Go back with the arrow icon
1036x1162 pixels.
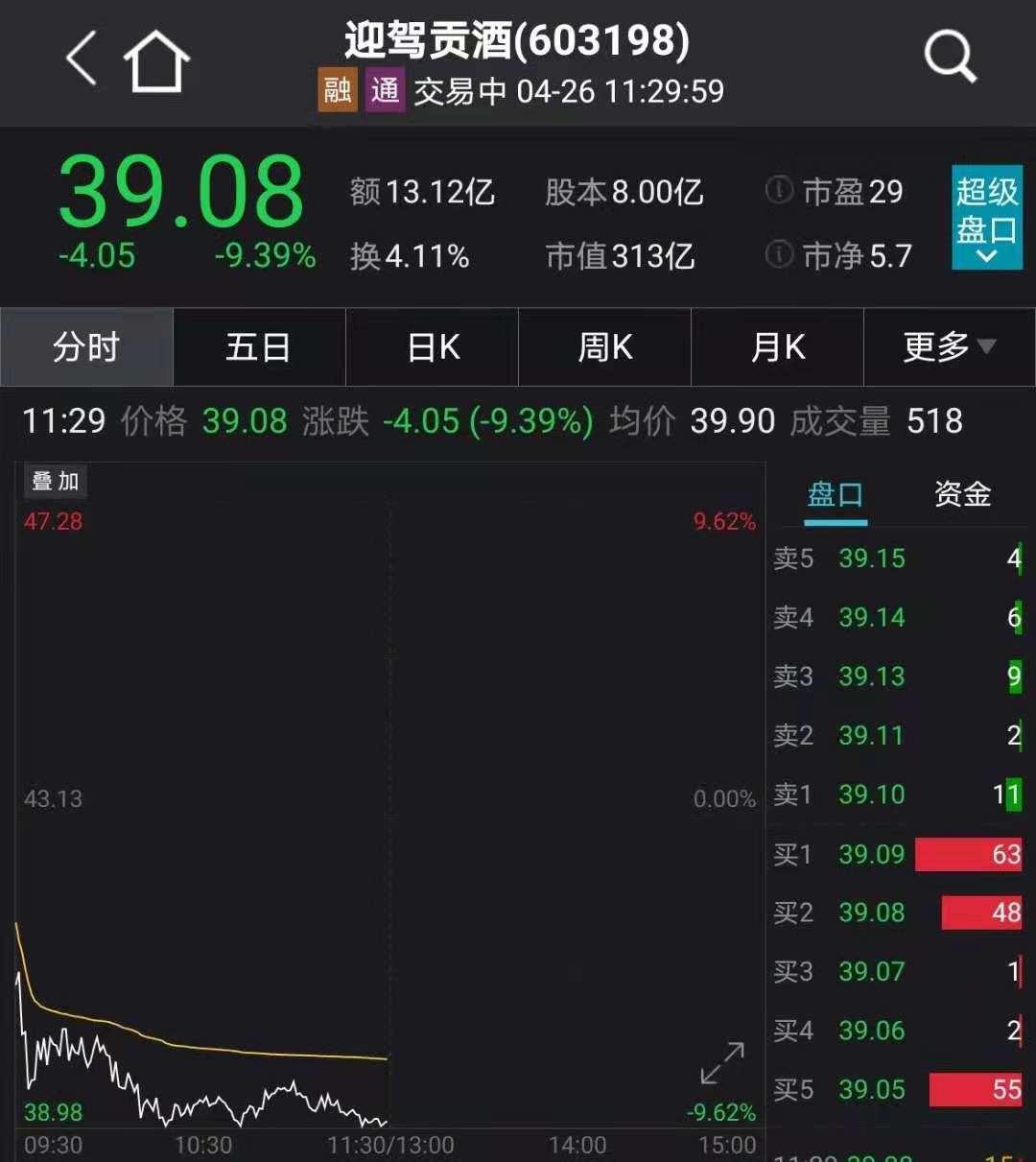pos(82,59)
